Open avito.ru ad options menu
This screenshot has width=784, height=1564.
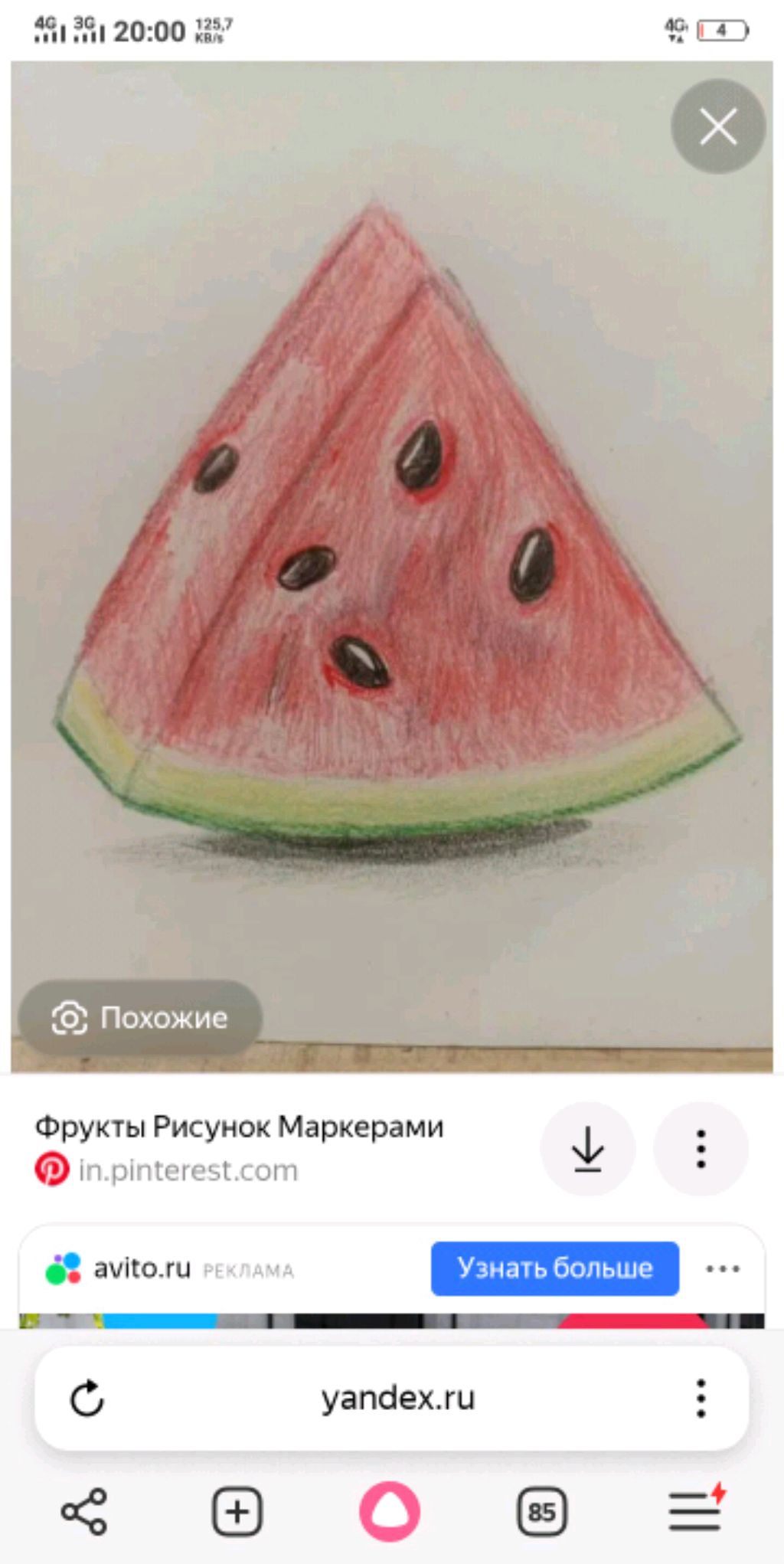[x=722, y=1269]
